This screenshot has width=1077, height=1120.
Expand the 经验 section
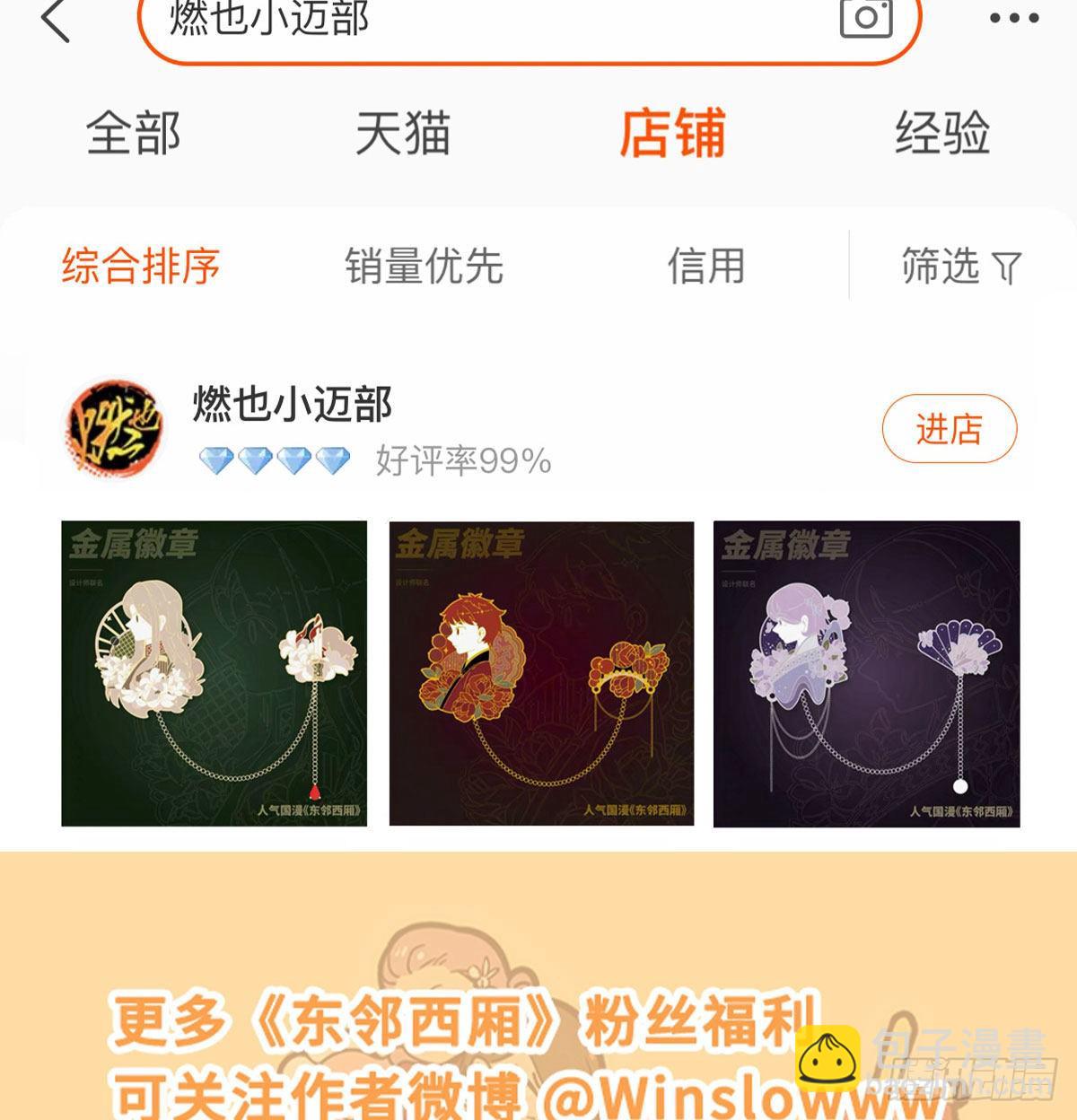pos(942,135)
